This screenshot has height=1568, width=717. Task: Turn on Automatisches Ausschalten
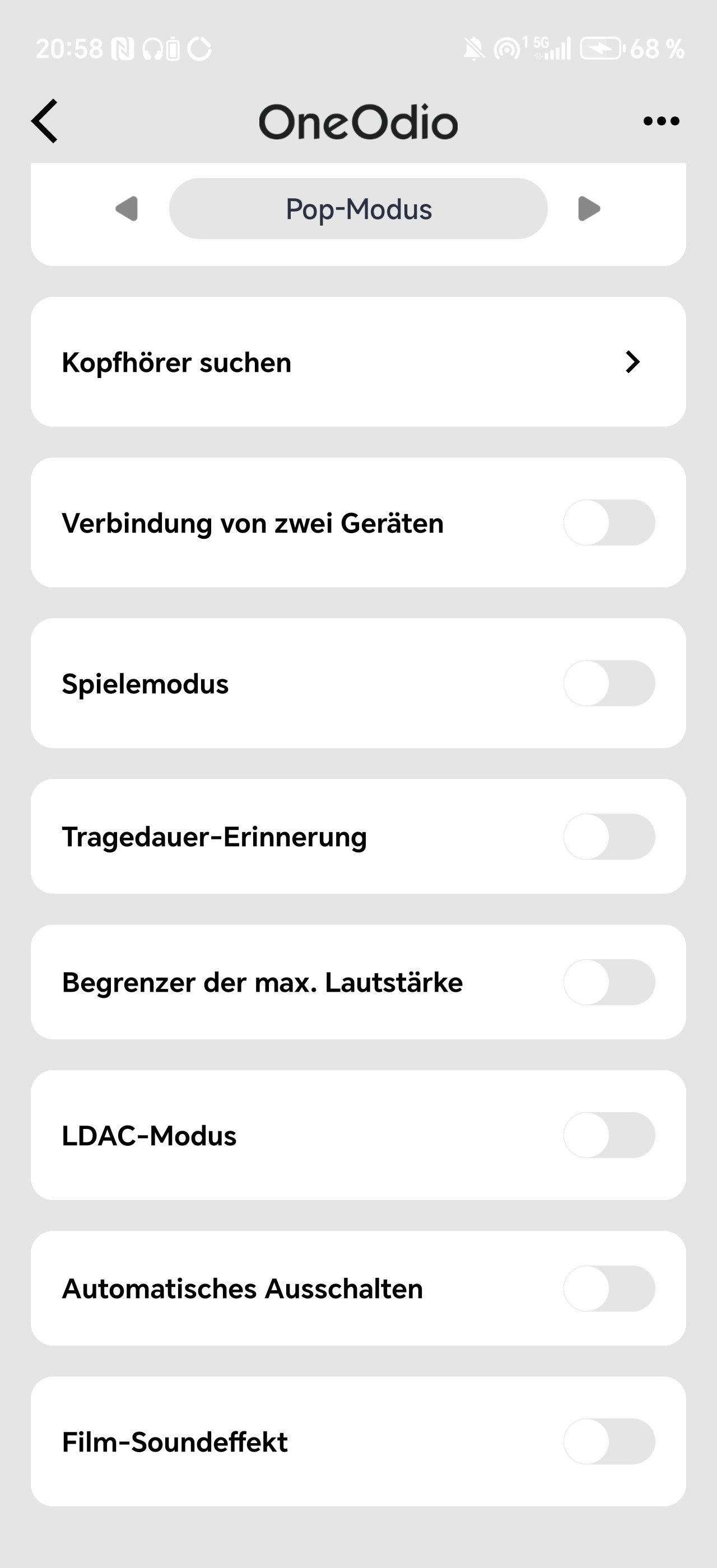609,1289
